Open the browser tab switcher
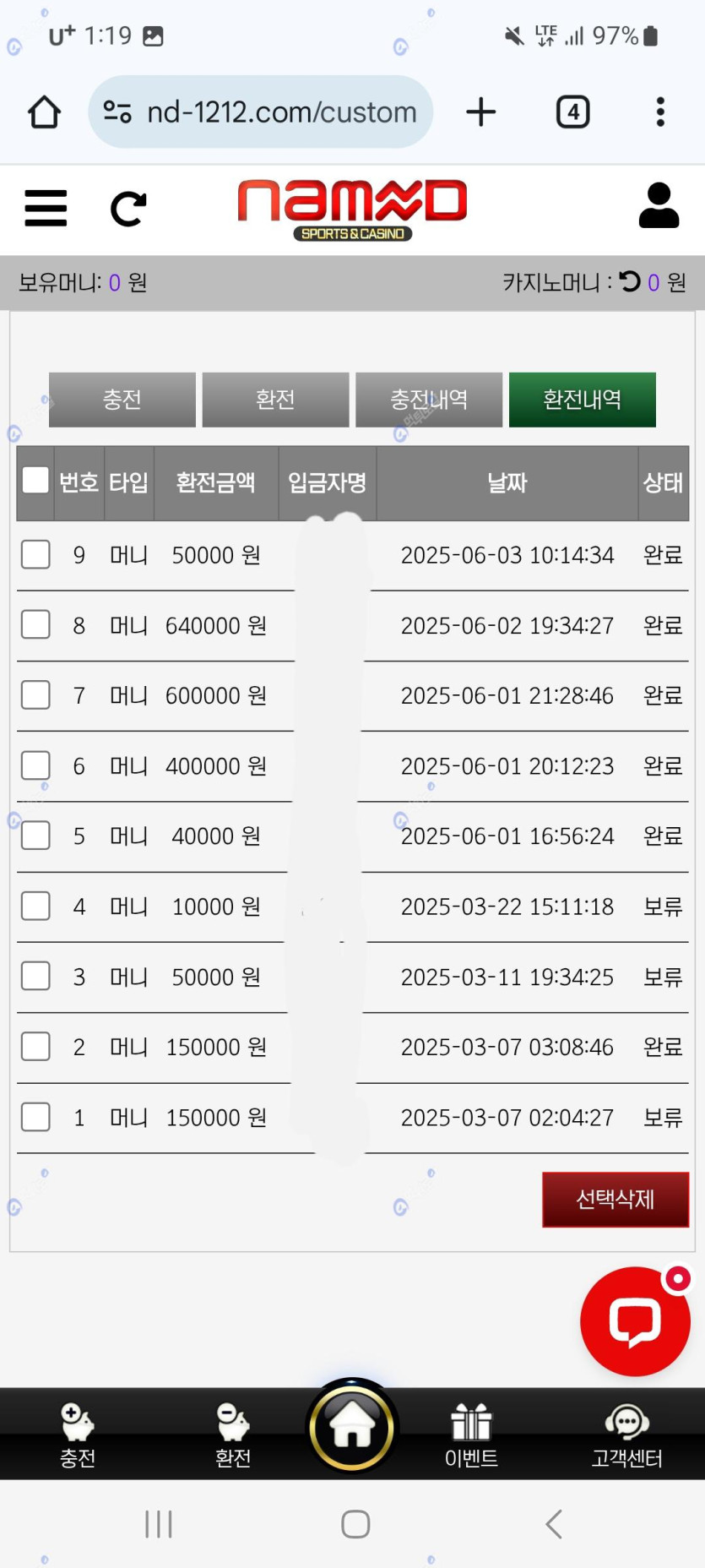705x1568 pixels. pos(572,112)
